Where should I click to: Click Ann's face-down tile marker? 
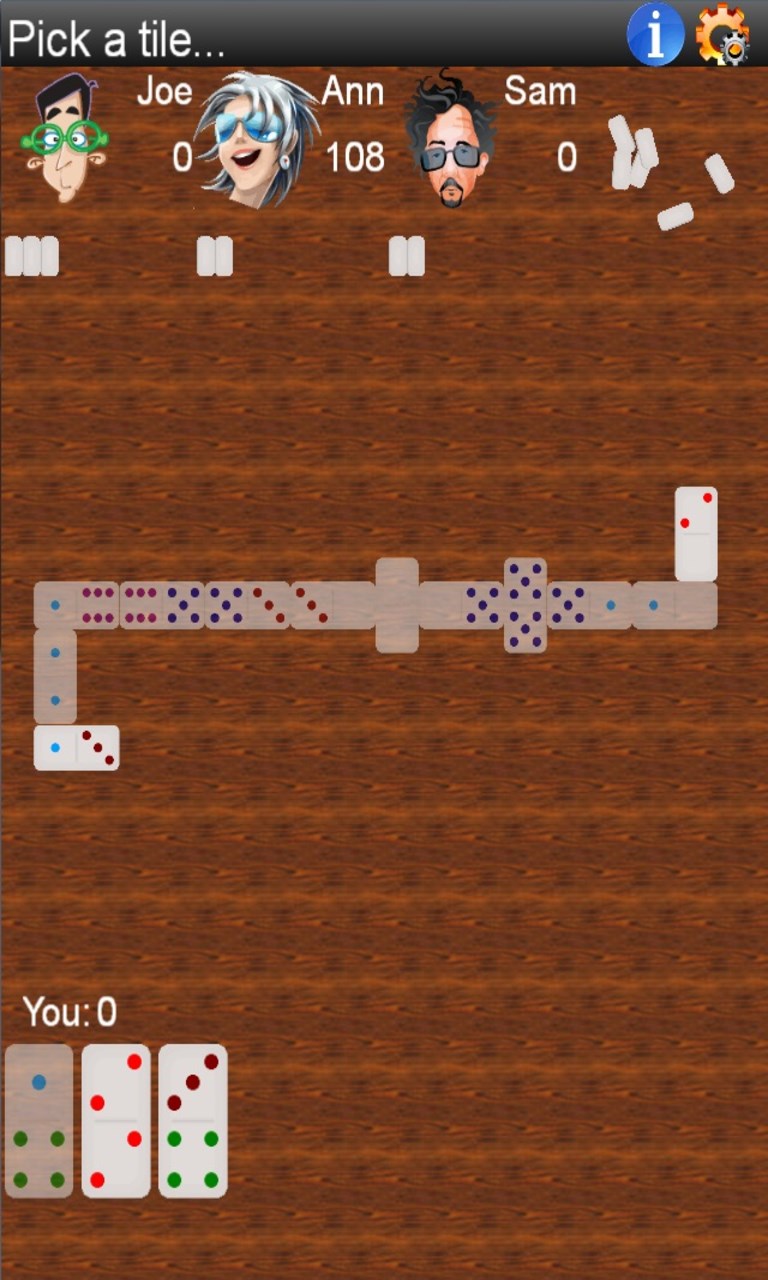point(214,256)
